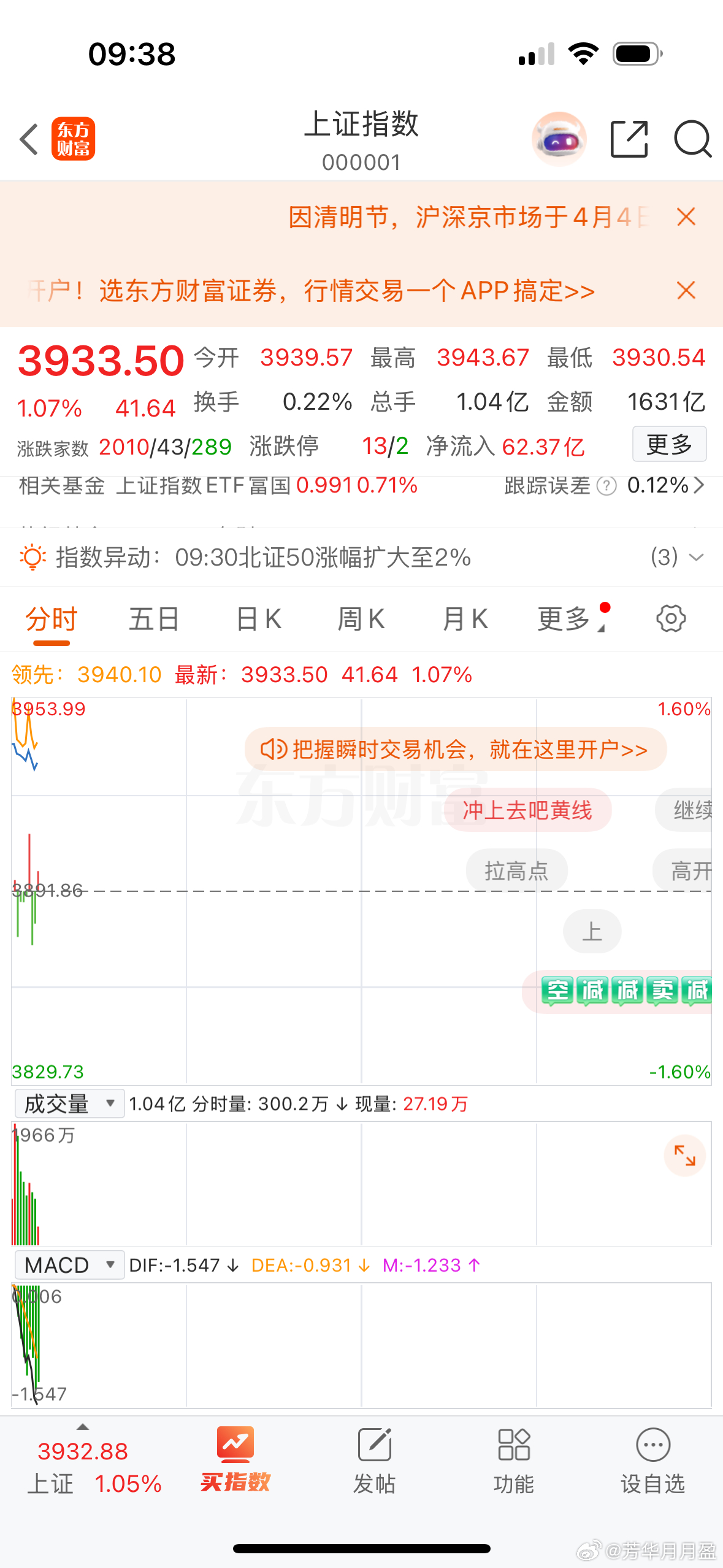Image resolution: width=723 pixels, height=1568 pixels.
Task: Go back using the back arrow
Action: 29,139
